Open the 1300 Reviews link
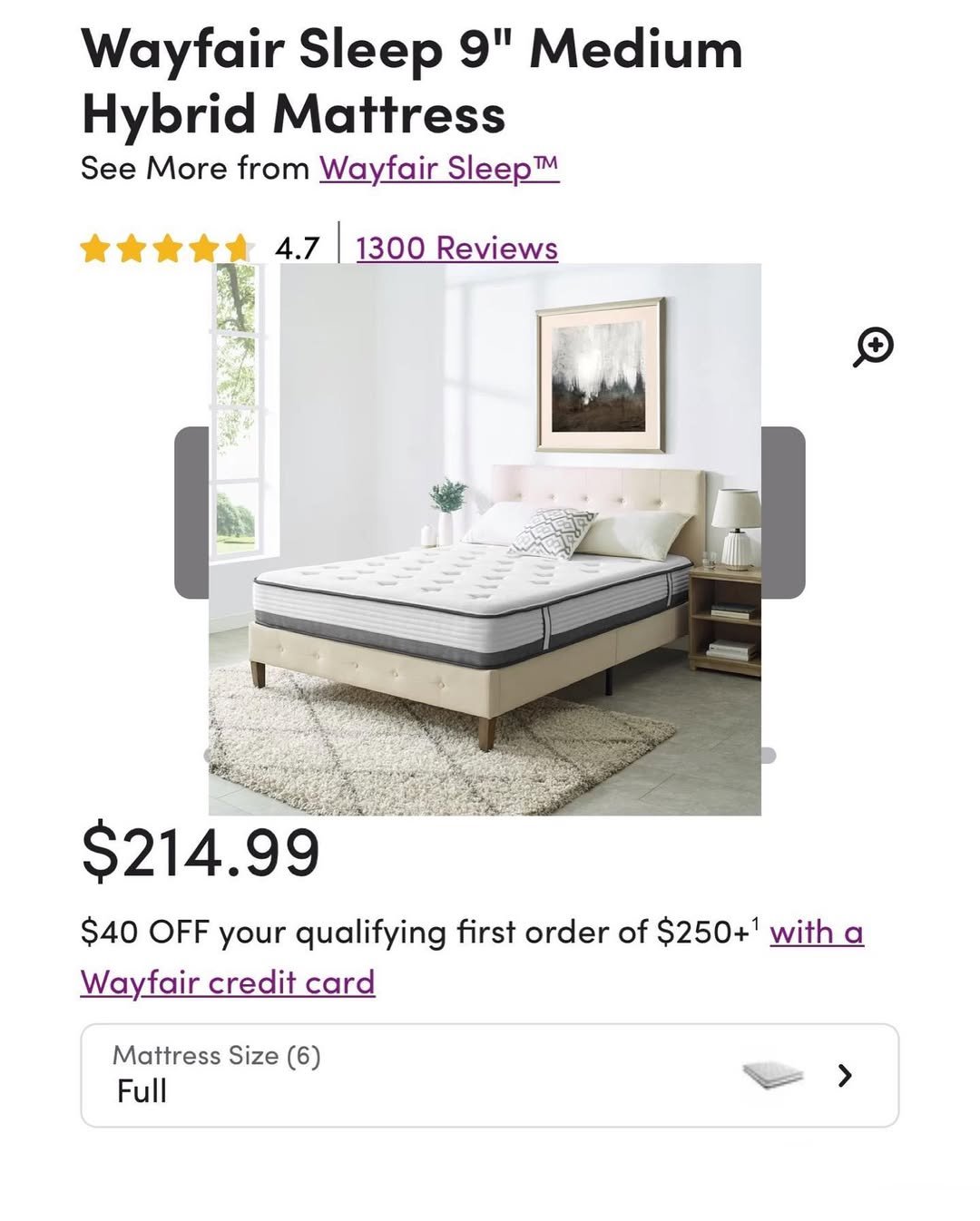980x1221 pixels. click(x=456, y=248)
